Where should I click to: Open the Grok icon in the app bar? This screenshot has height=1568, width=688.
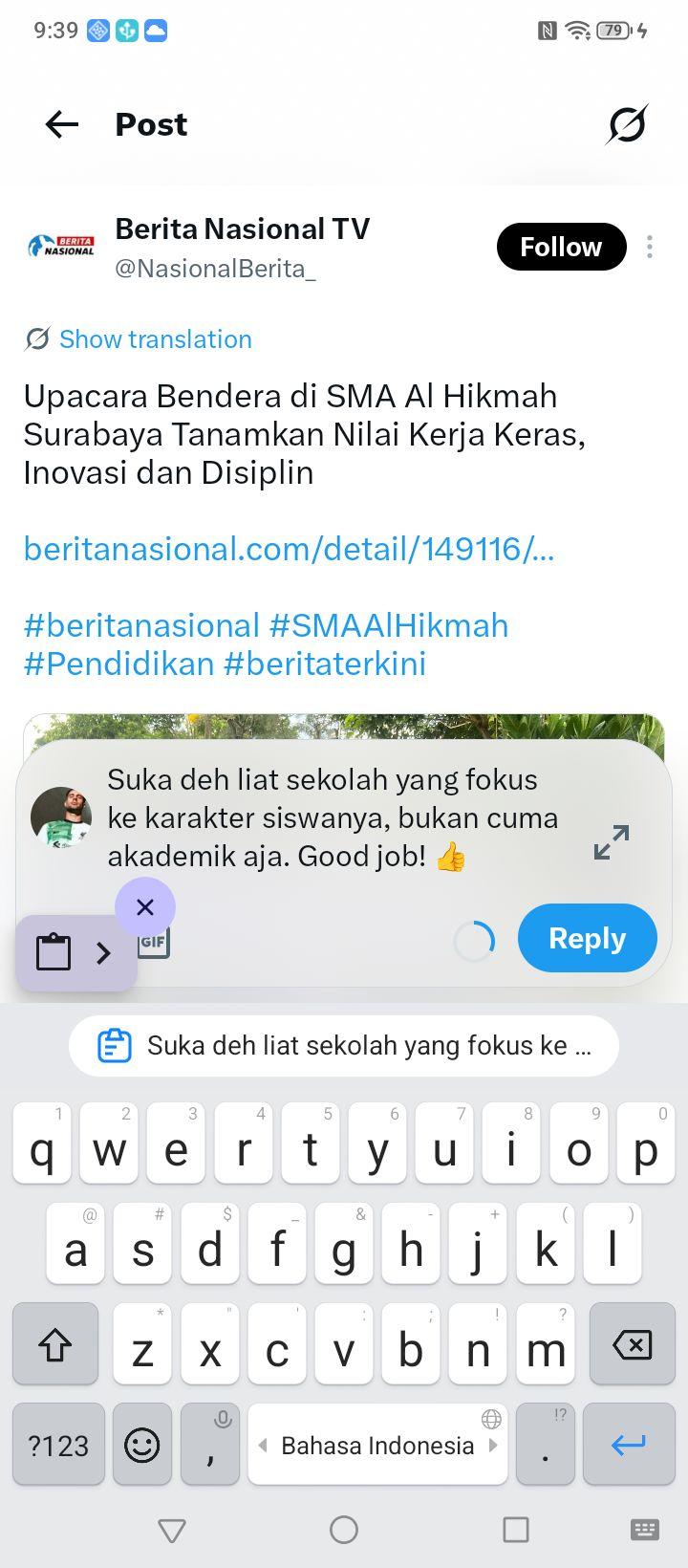tap(627, 124)
